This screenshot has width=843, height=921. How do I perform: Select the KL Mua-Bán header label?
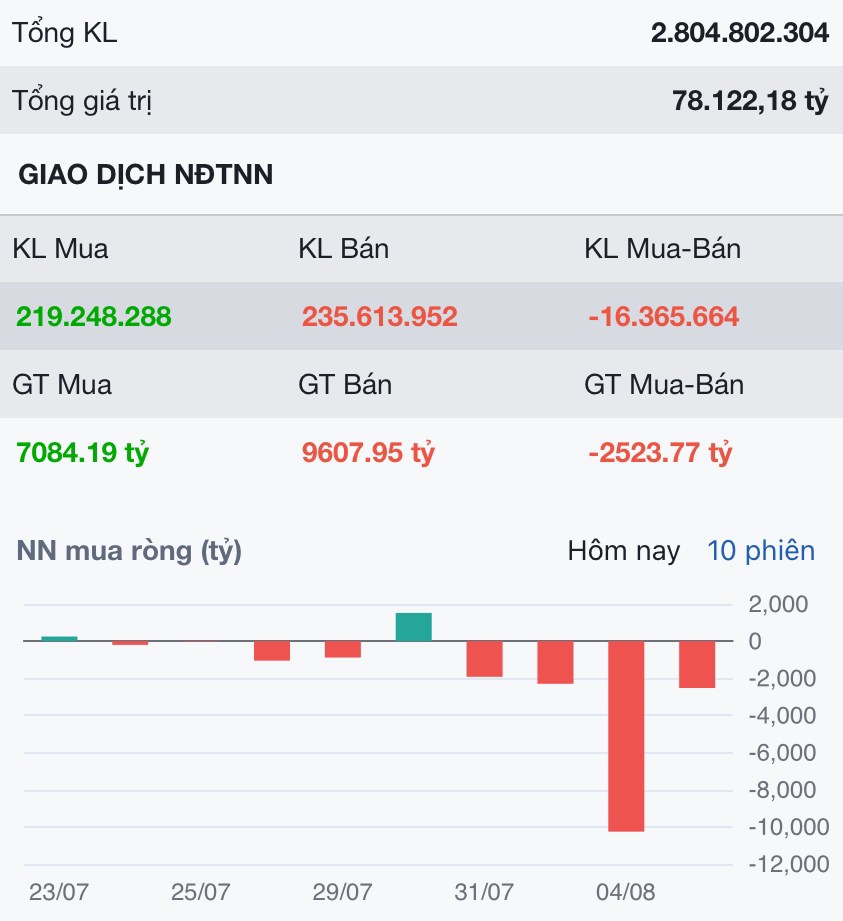665,250
